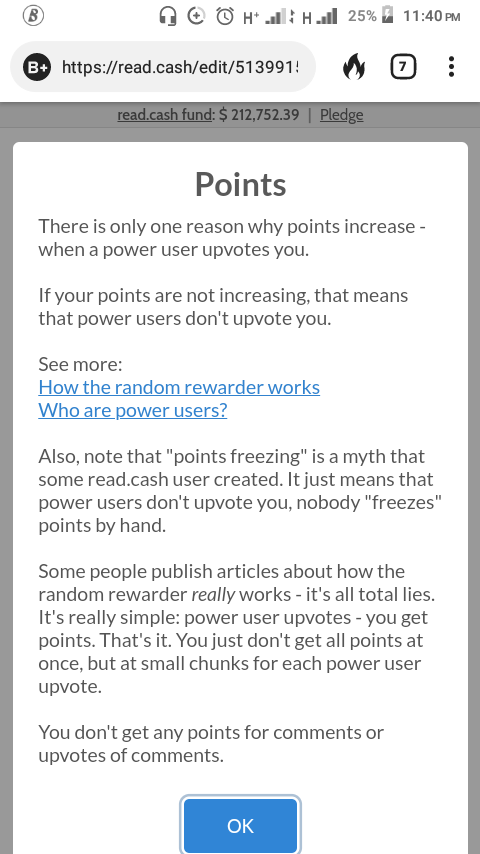The height and width of the screenshot is (854, 480).
Task: Open the read.cash fund link
Action: (164, 115)
